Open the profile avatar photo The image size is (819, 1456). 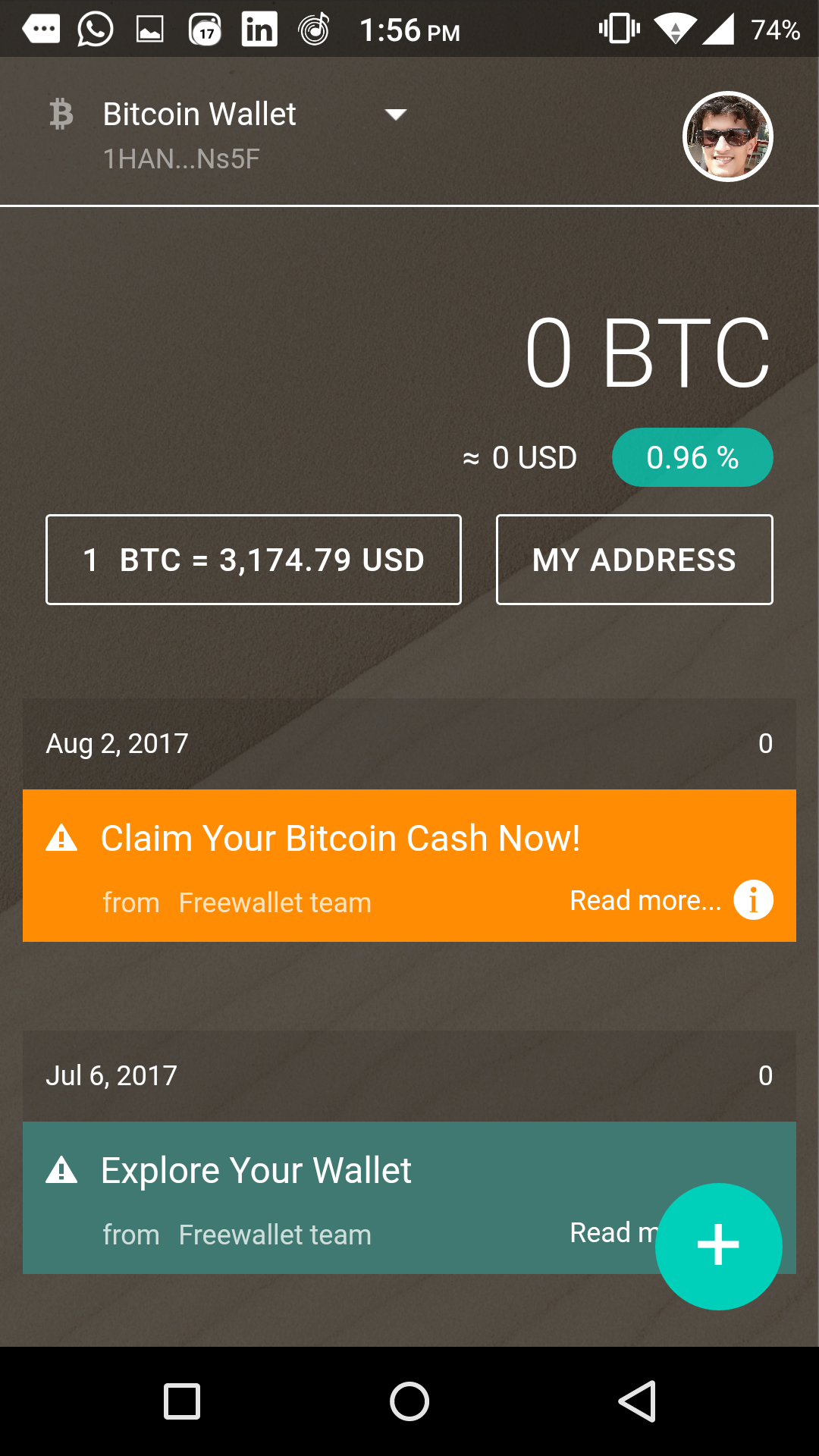click(x=727, y=136)
